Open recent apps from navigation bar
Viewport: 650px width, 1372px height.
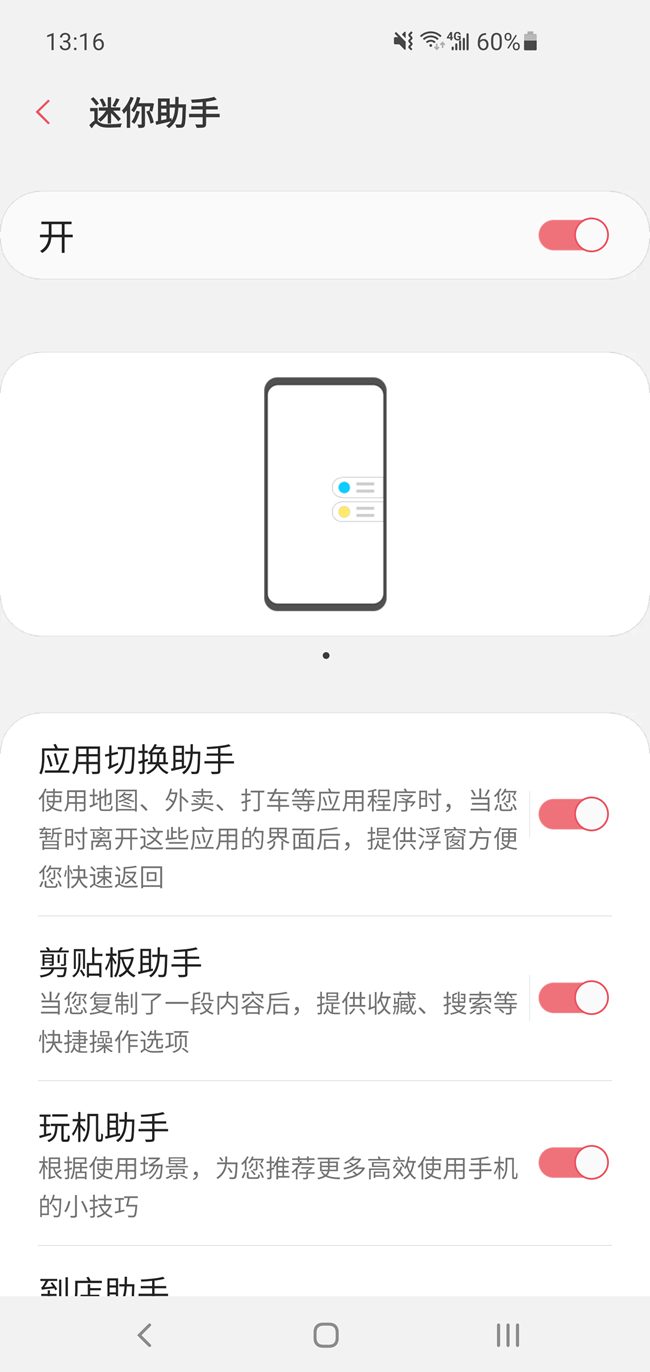(508, 1335)
